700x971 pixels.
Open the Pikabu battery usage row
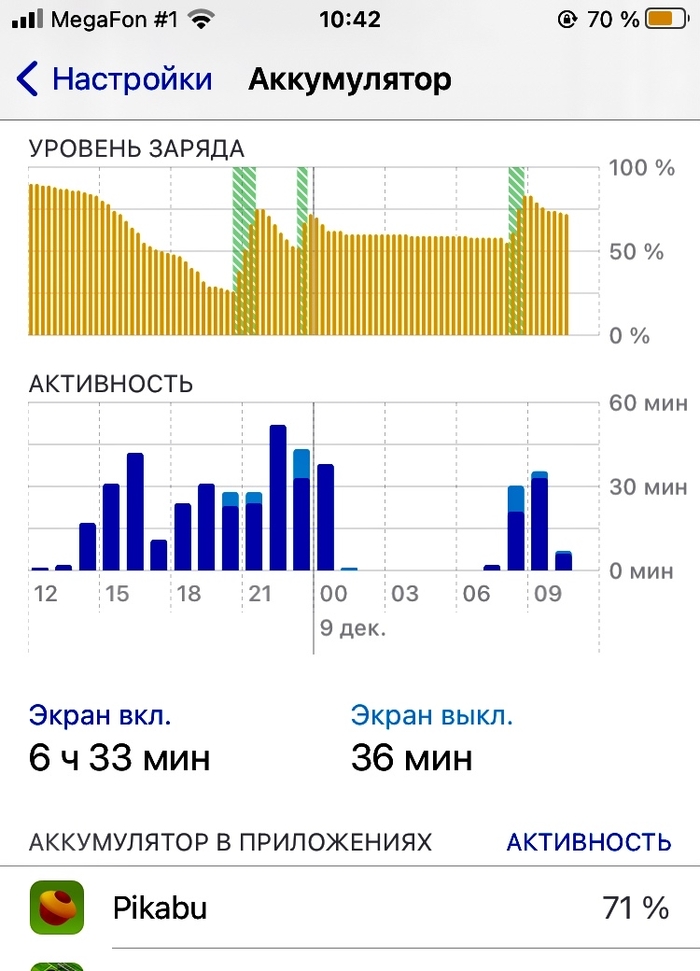[350, 908]
